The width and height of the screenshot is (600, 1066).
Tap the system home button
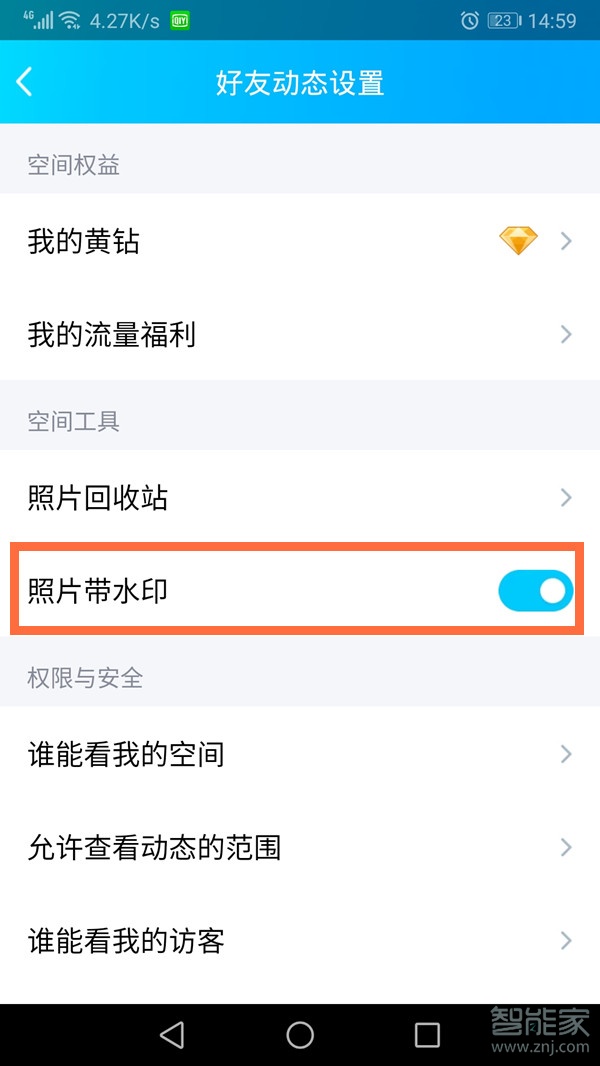[x=300, y=1035]
